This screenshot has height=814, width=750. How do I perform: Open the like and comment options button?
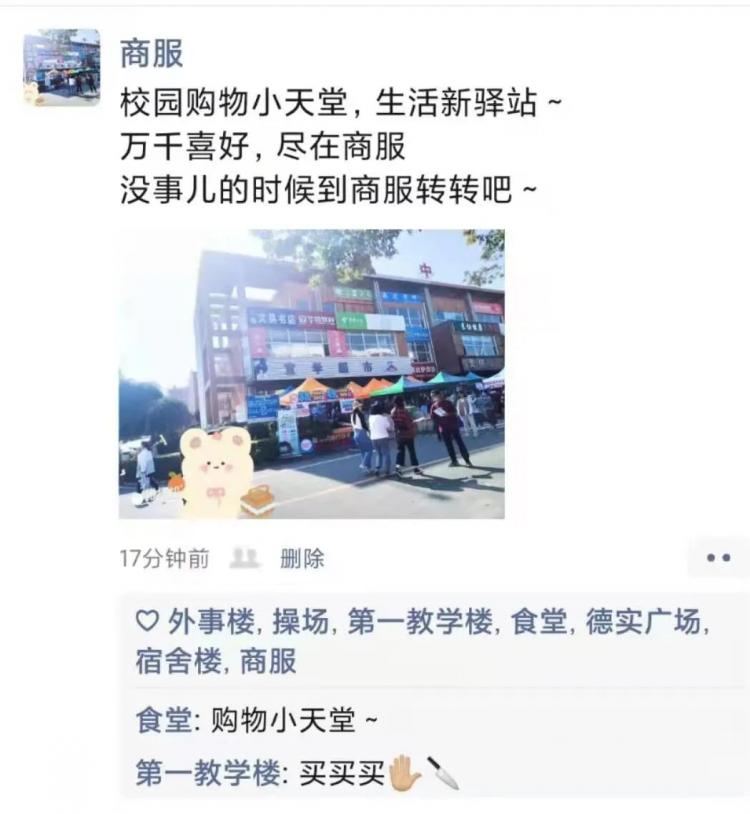(x=717, y=559)
